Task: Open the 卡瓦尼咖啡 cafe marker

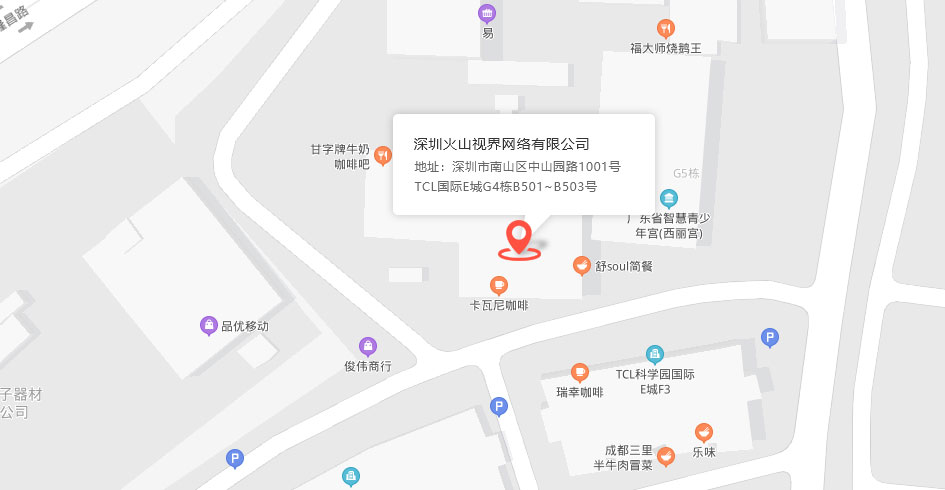Action: click(x=498, y=285)
